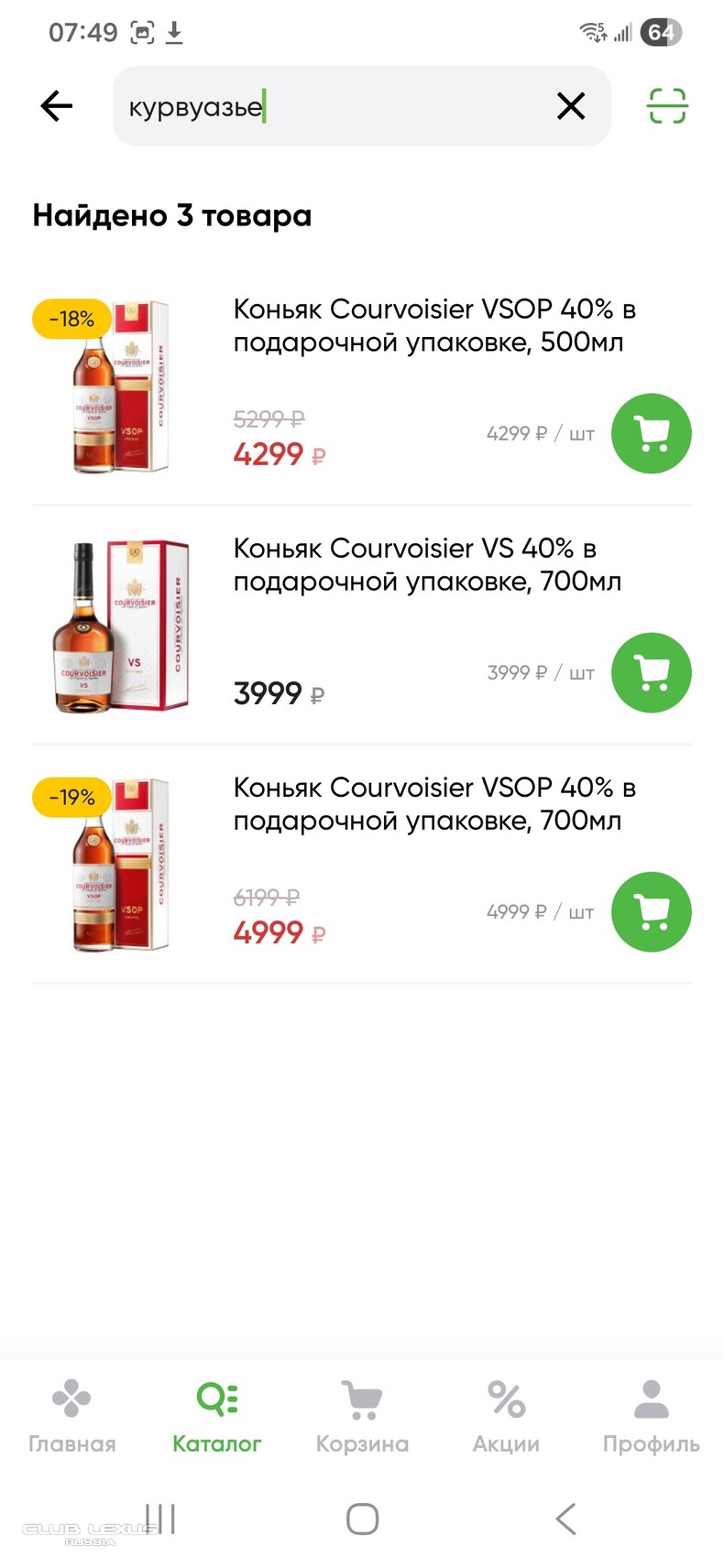Open the Акции promotions icon
The height and width of the screenshot is (1568, 724).
(507, 1399)
